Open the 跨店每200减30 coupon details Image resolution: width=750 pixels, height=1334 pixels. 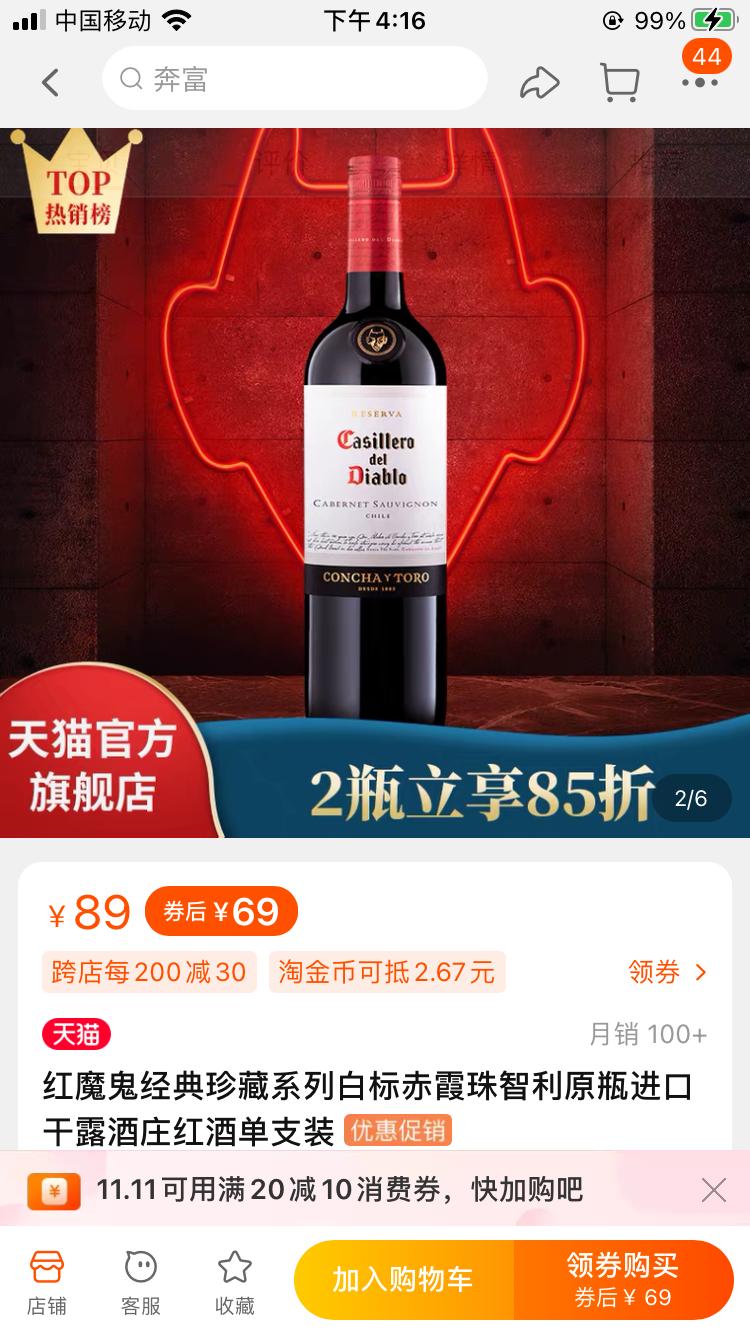tap(148, 972)
